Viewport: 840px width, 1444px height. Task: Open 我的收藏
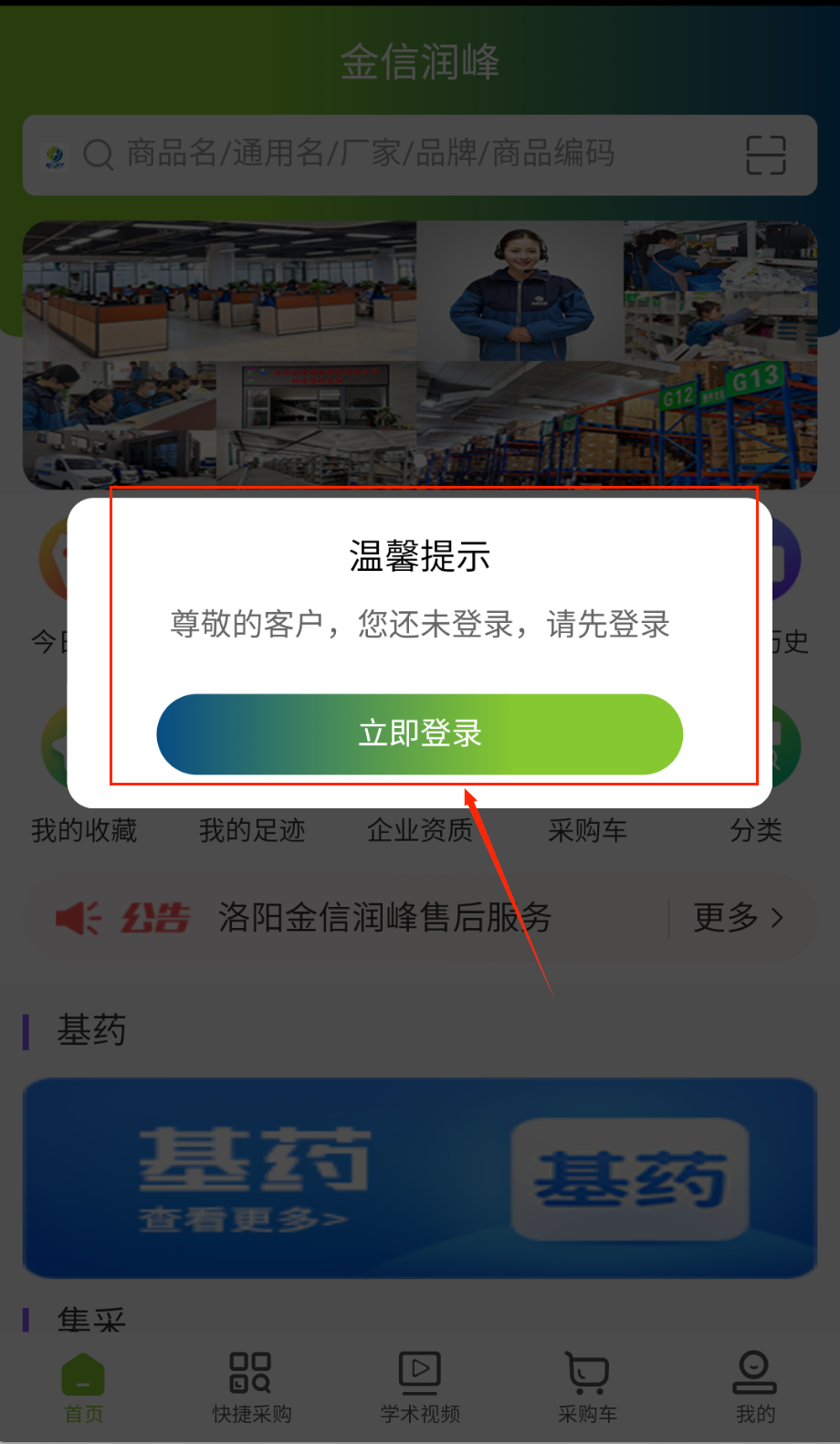(x=84, y=829)
